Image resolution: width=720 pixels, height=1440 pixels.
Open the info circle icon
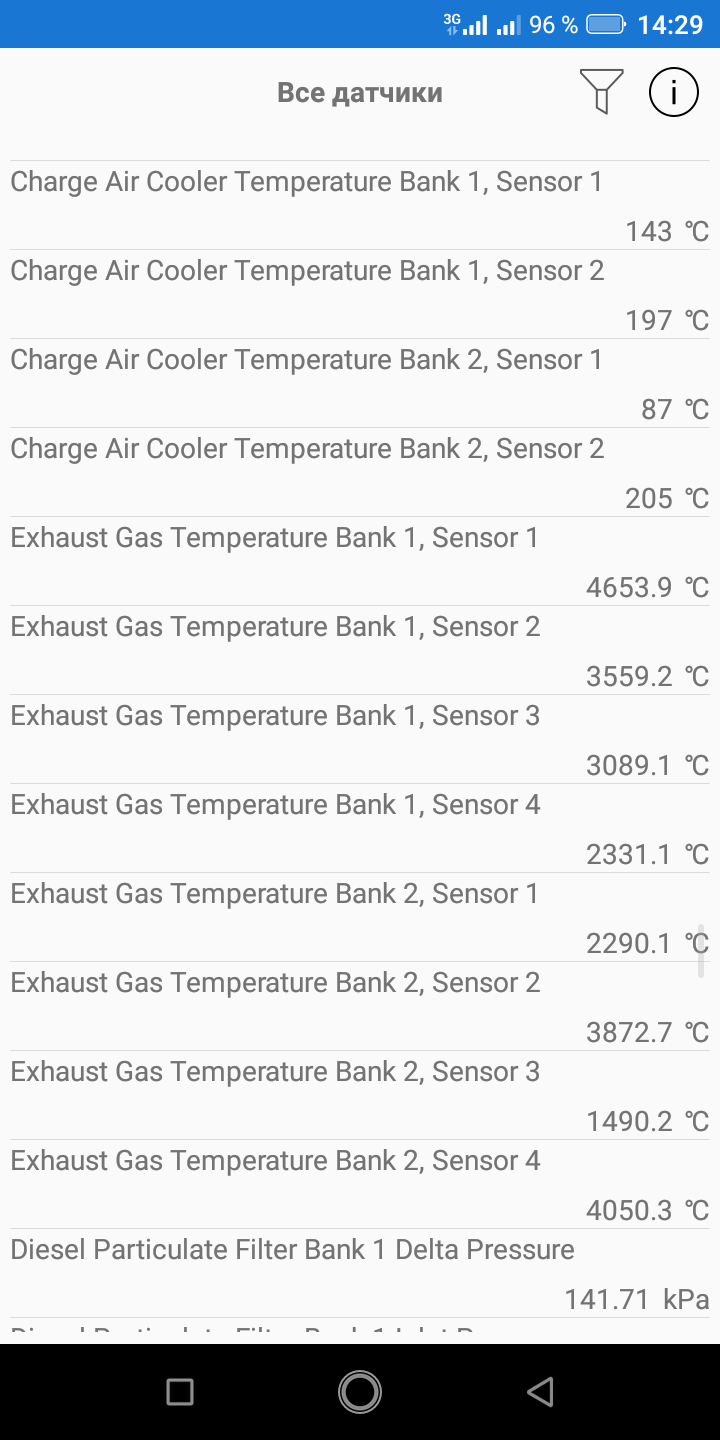pyautogui.click(x=673, y=93)
